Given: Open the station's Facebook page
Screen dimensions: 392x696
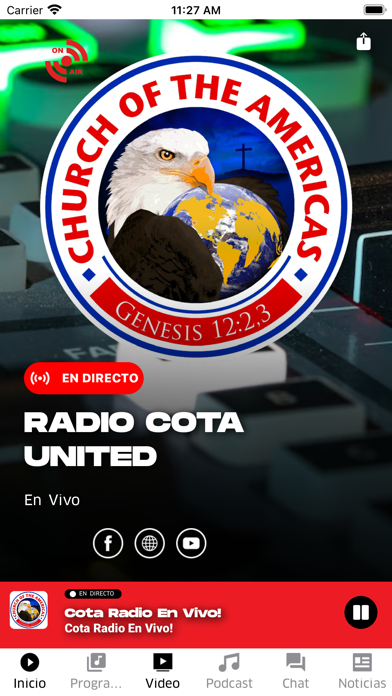Looking at the screenshot, I should (108, 543).
